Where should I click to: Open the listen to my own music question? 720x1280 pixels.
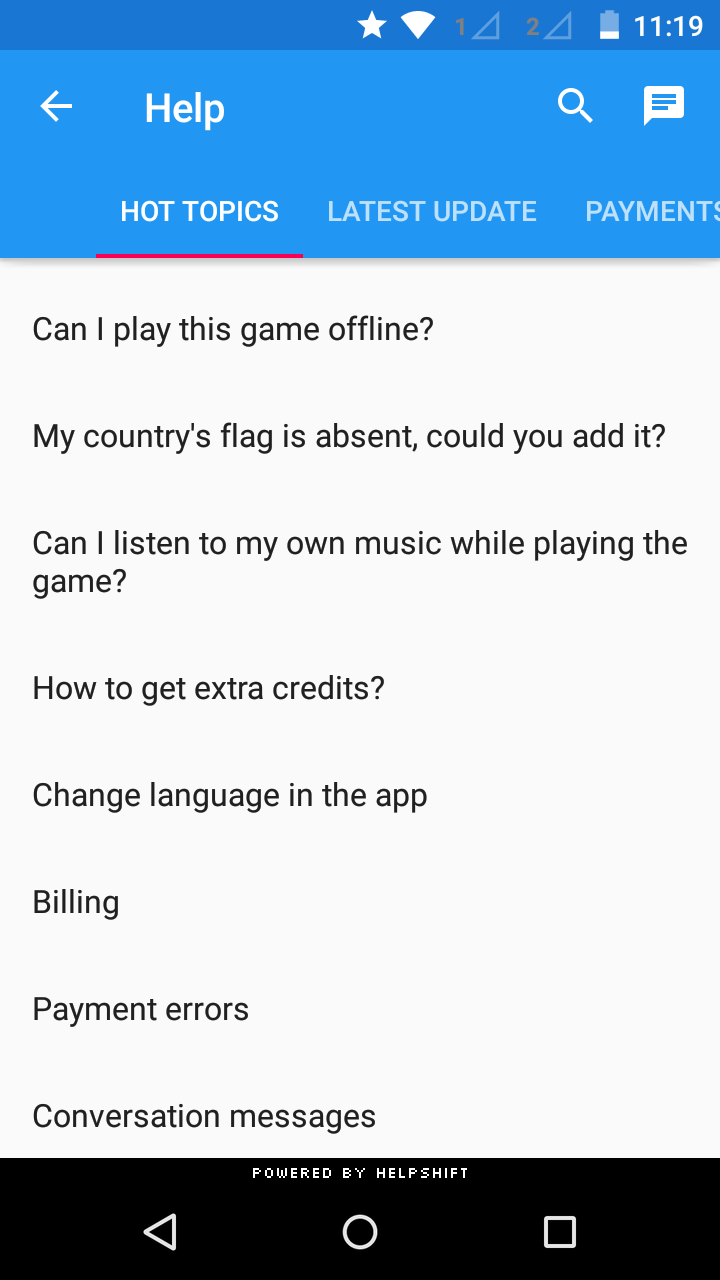tap(359, 561)
